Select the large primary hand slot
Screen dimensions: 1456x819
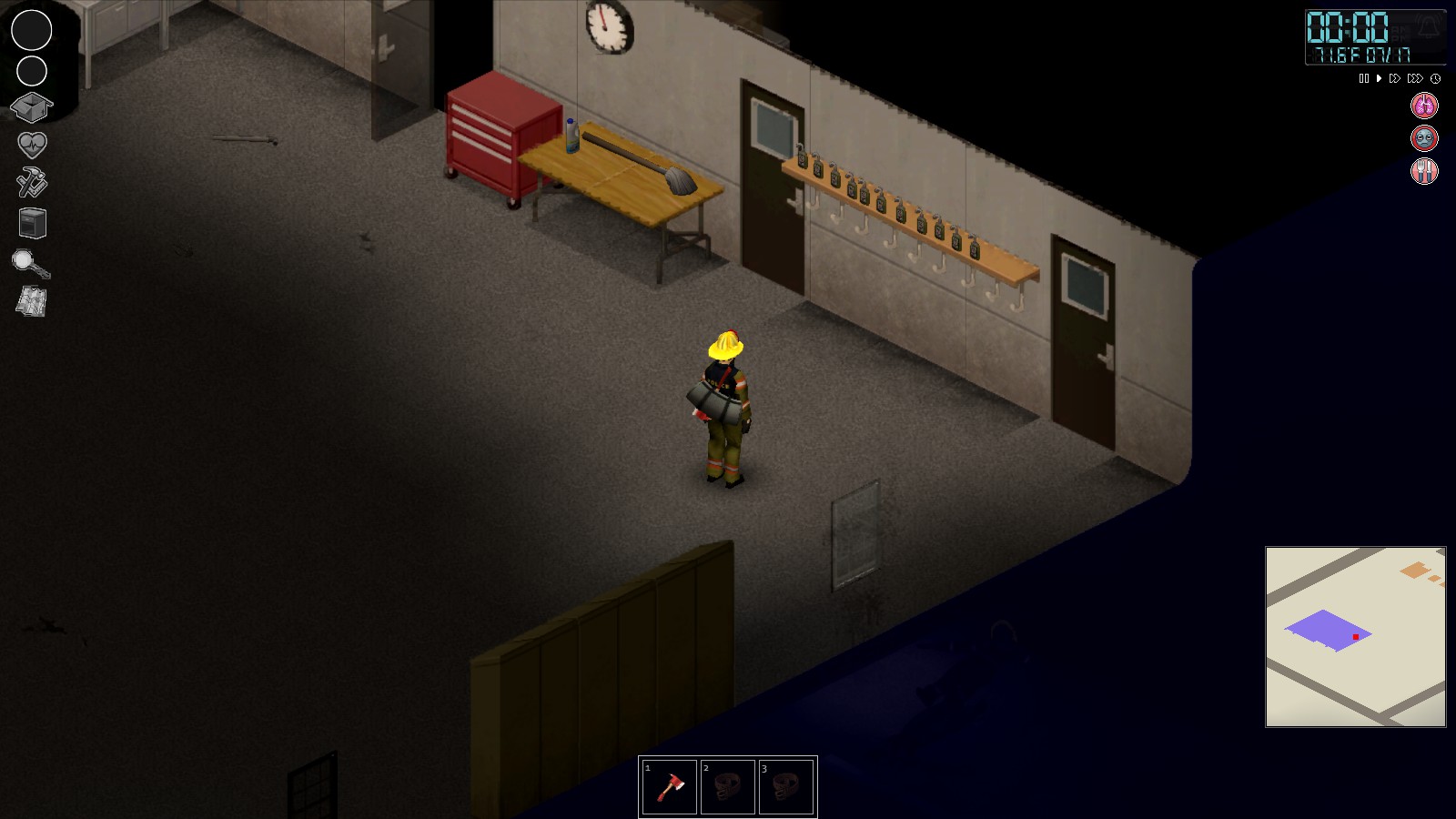(x=32, y=30)
